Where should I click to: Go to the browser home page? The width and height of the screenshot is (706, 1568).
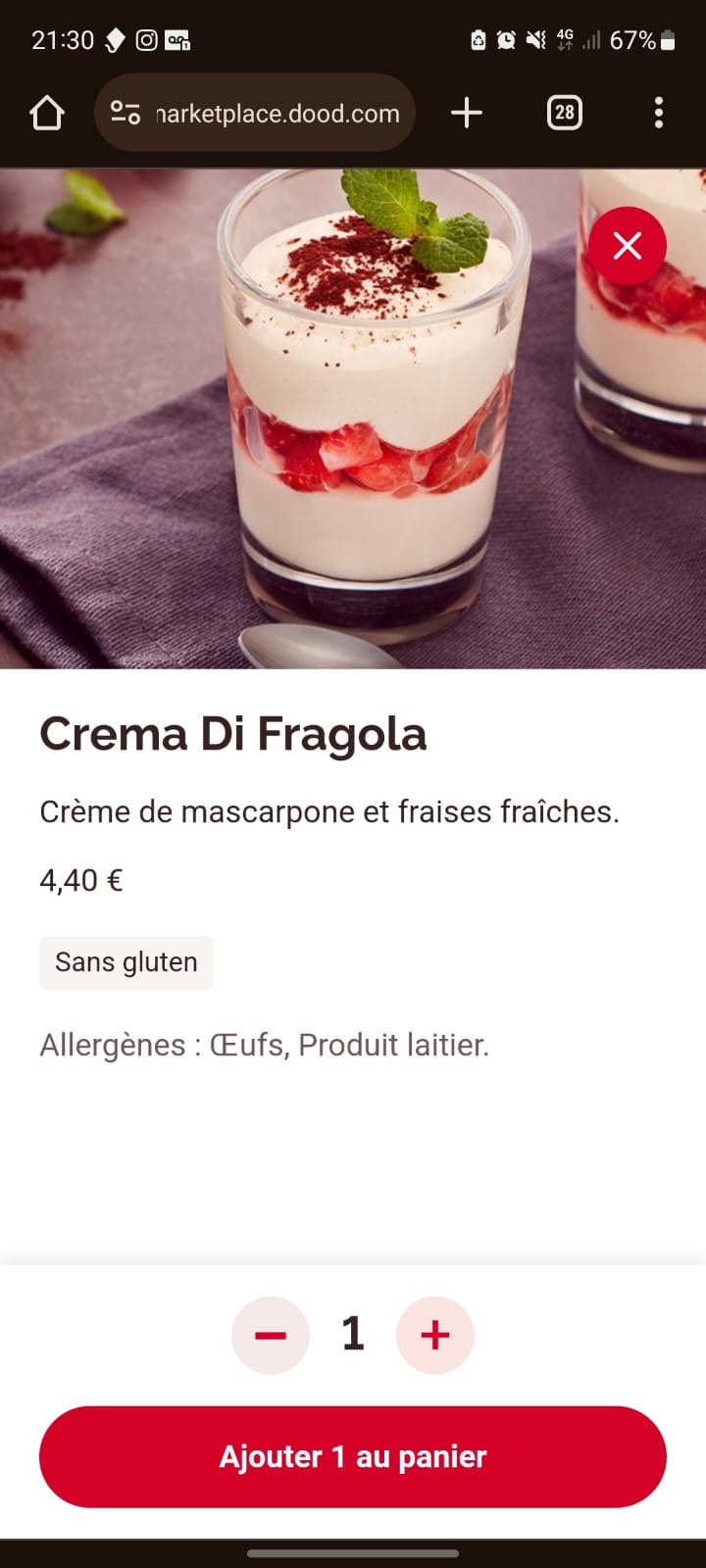click(47, 114)
